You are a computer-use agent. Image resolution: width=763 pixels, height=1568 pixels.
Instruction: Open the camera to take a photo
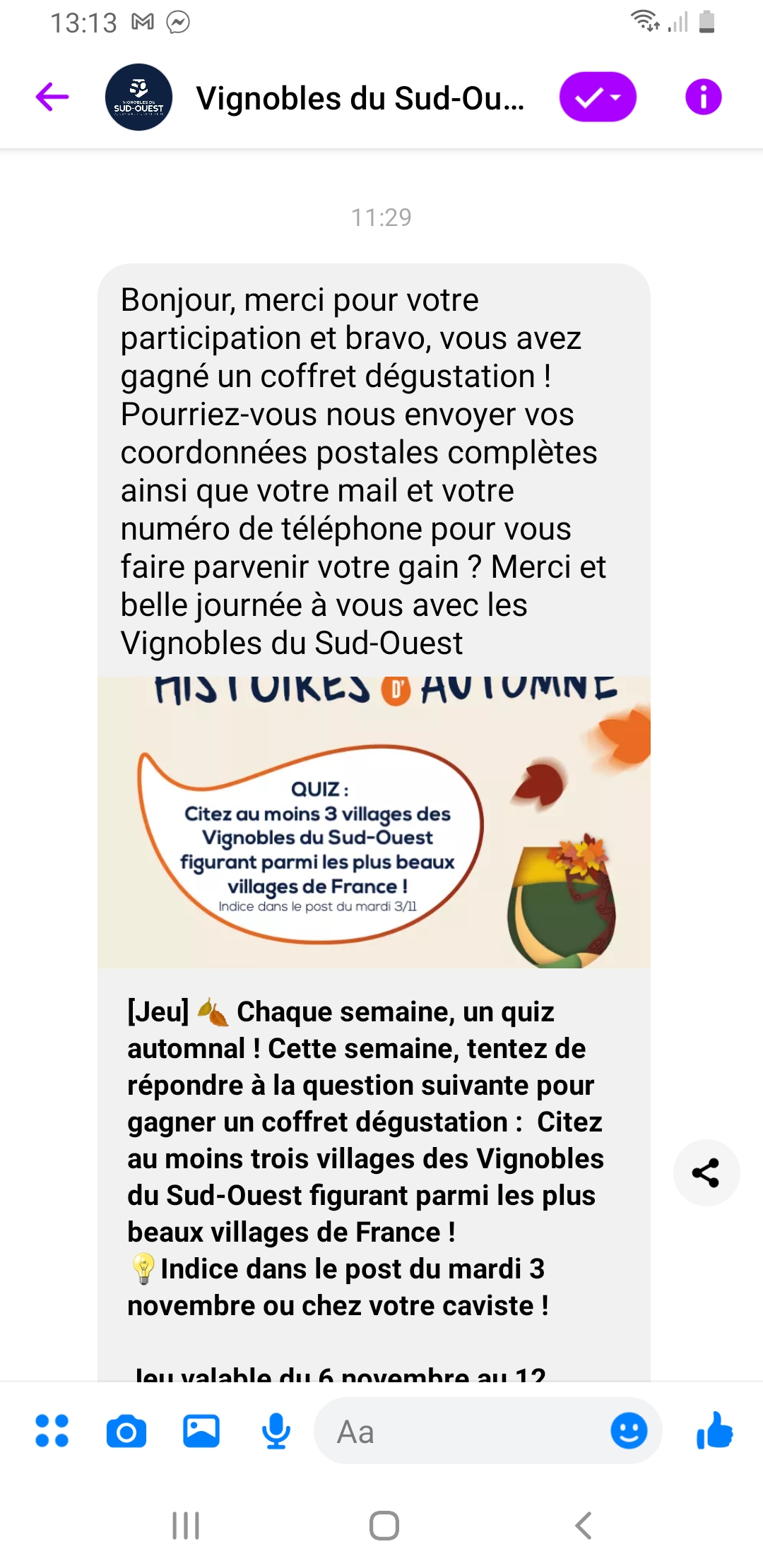126,1432
